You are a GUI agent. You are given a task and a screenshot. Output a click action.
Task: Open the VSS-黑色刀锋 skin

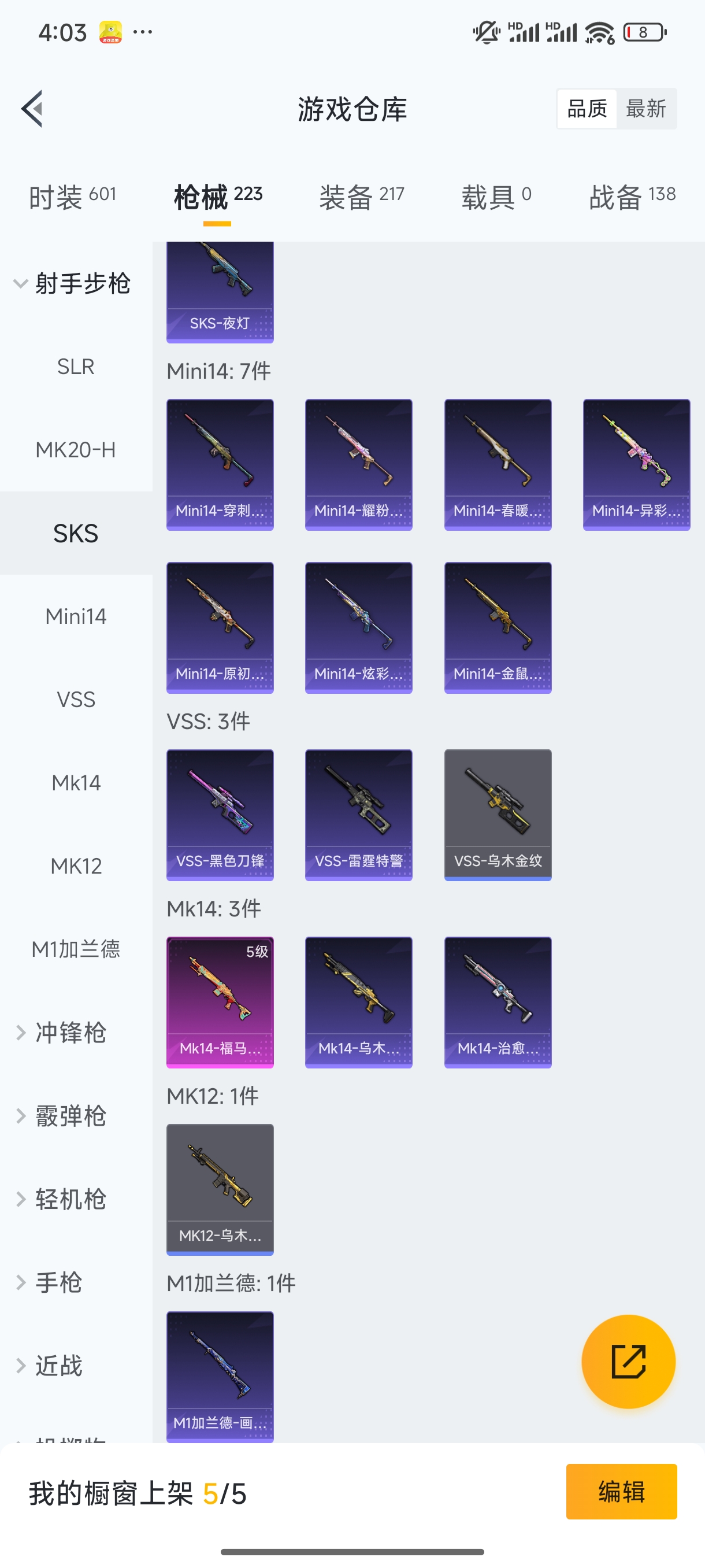(x=220, y=815)
